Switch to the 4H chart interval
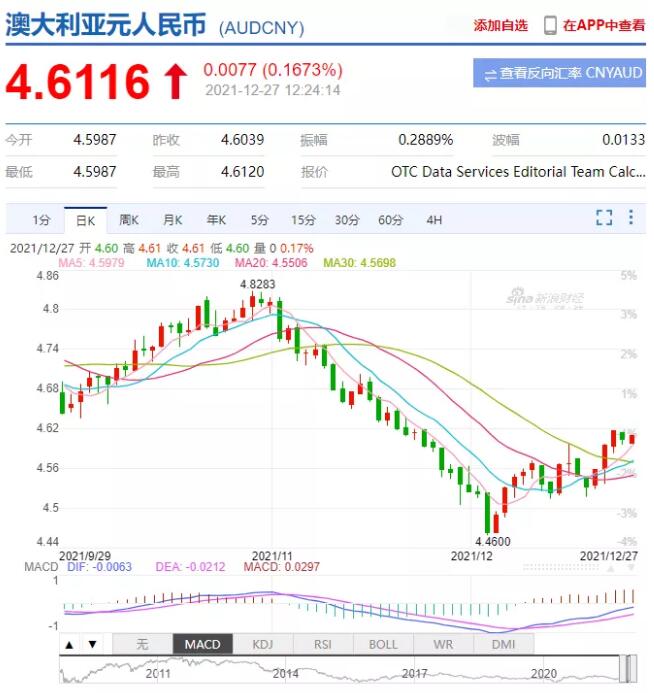Image resolution: width=654 pixels, height=693 pixels. pos(433,219)
